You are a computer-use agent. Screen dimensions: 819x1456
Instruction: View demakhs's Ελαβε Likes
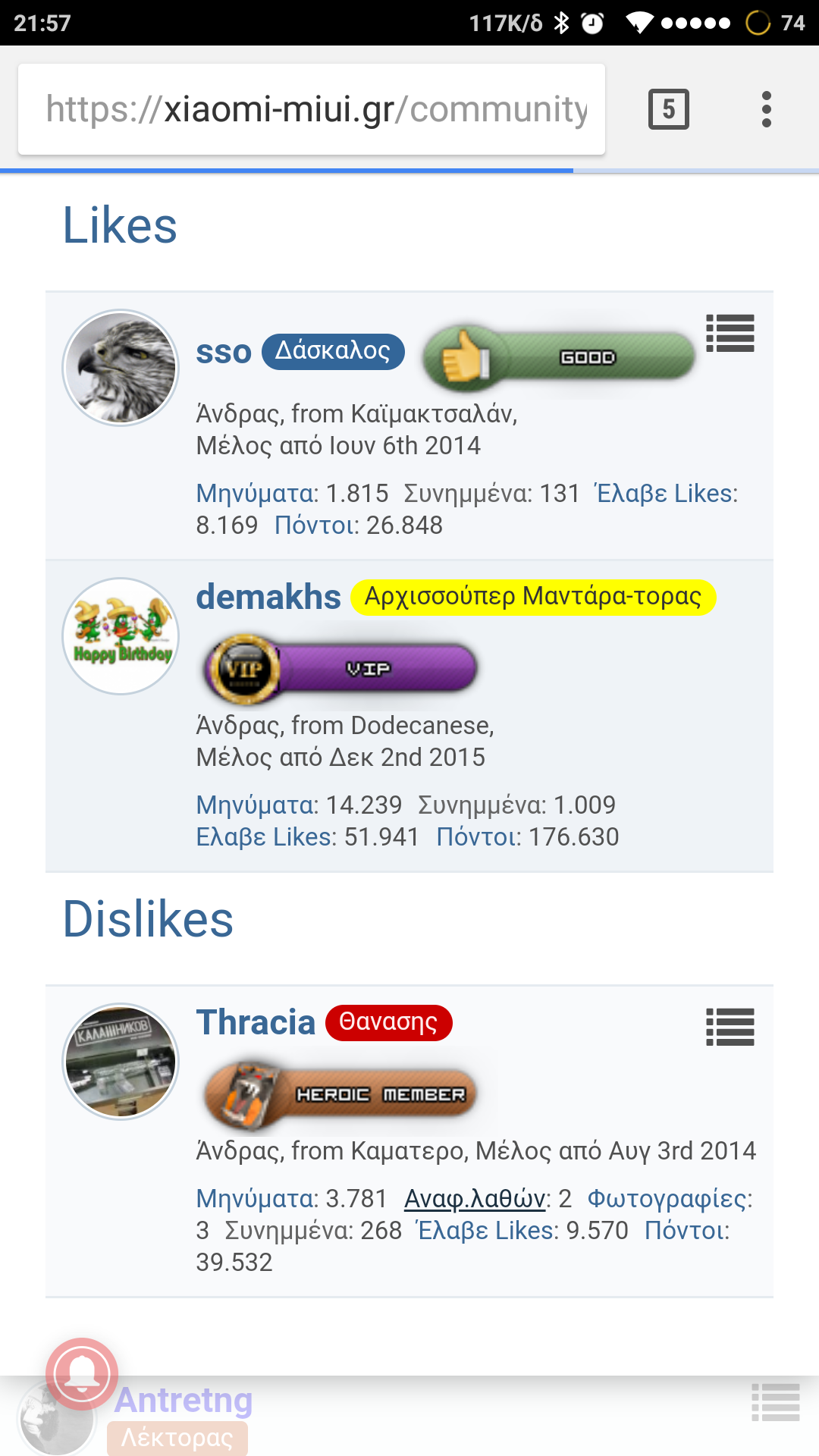[x=265, y=836]
